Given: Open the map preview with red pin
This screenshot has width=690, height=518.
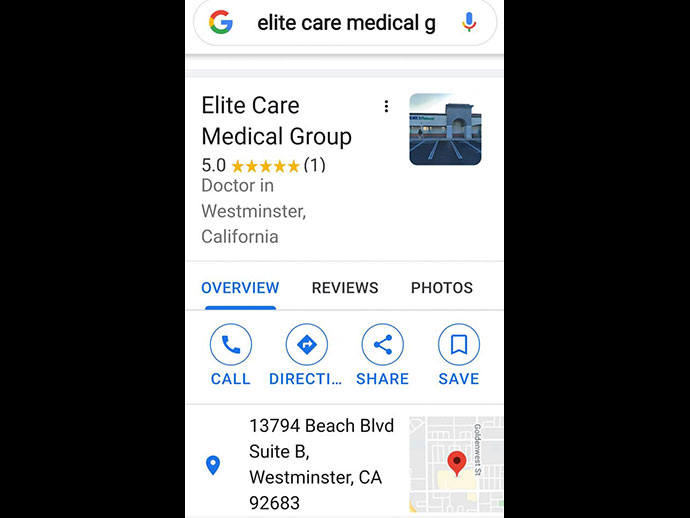Looking at the screenshot, I should click(456, 465).
